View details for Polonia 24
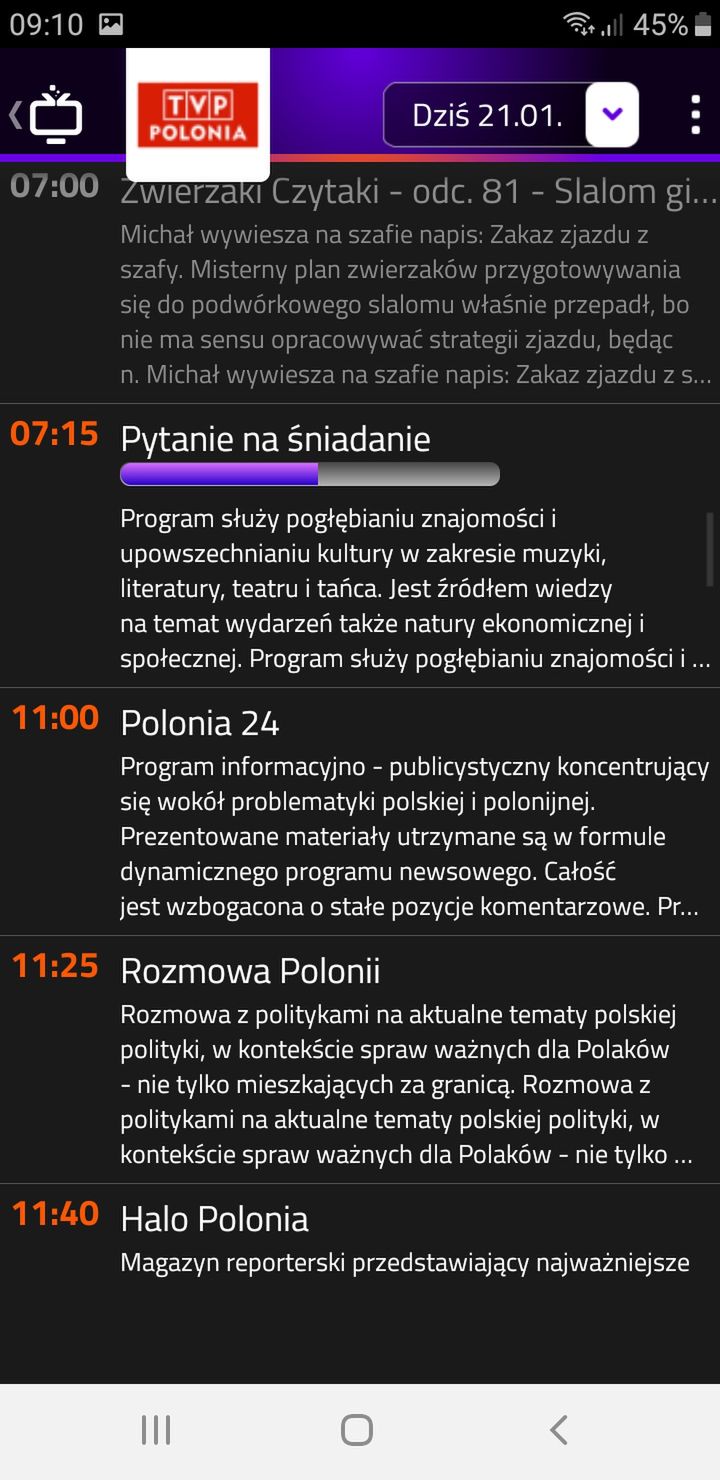Image resolution: width=720 pixels, height=1480 pixels. point(360,811)
